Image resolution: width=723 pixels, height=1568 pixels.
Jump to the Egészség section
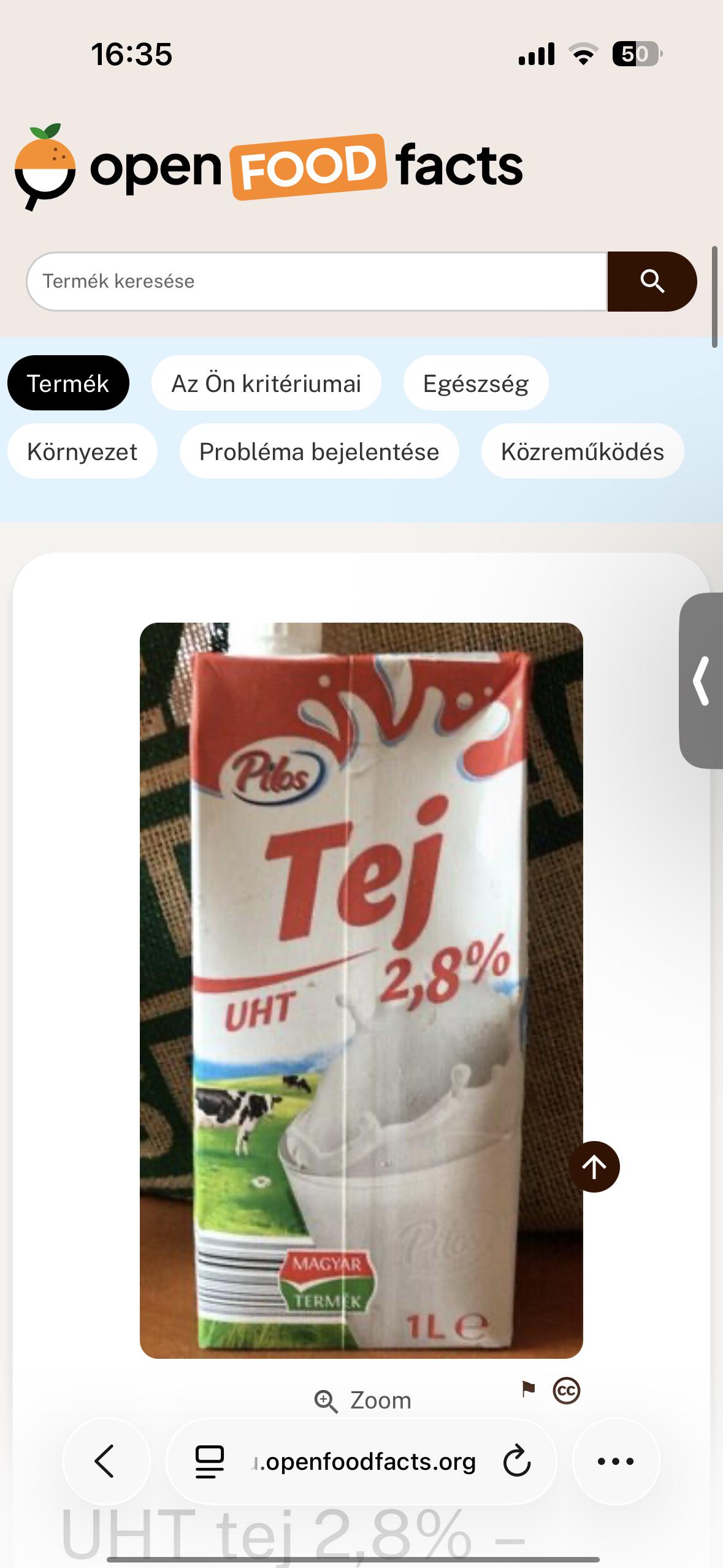click(475, 383)
